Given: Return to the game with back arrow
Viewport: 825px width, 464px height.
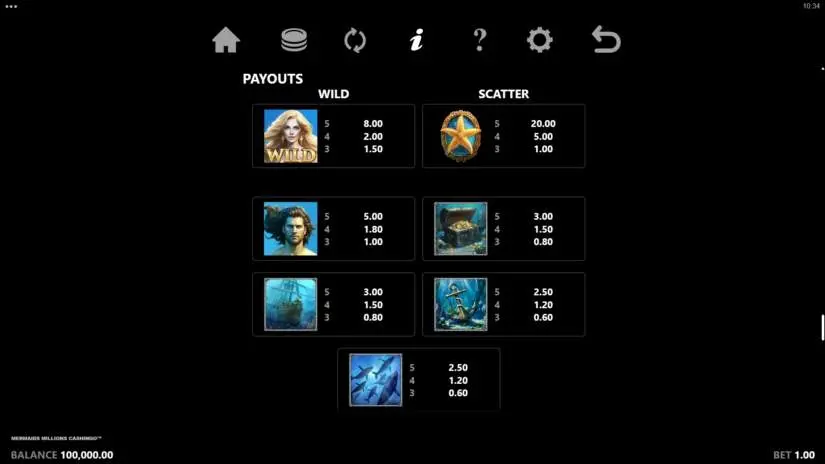Looking at the screenshot, I should pyautogui.click(x=606, y=40).
